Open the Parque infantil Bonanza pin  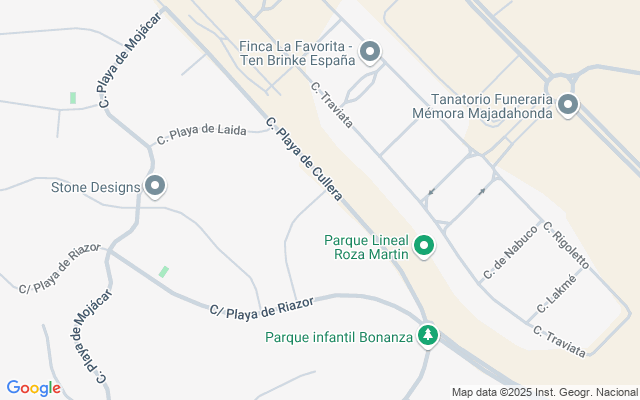(428, 335)
